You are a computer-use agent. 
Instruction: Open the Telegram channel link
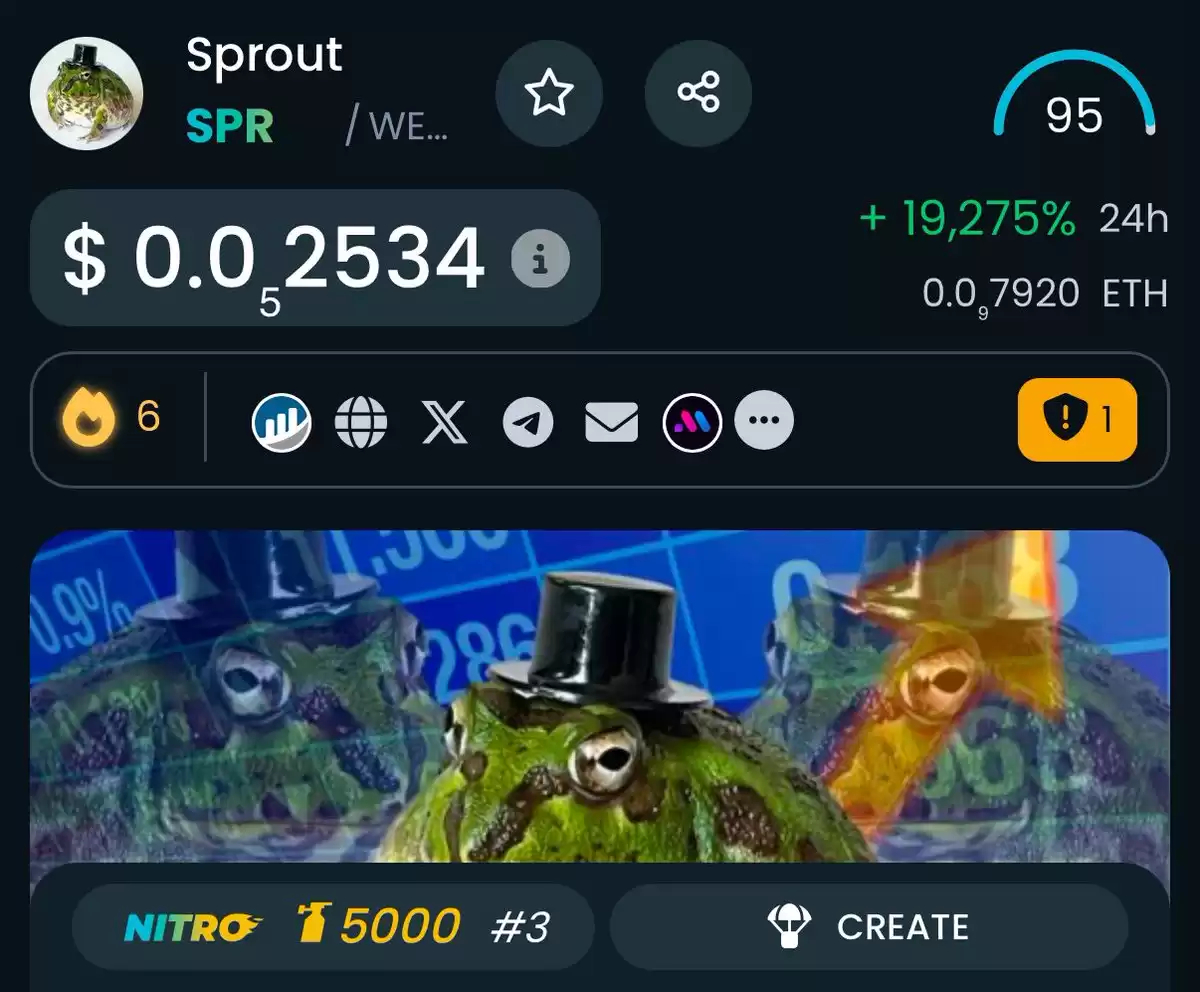[x=528, y=421]
